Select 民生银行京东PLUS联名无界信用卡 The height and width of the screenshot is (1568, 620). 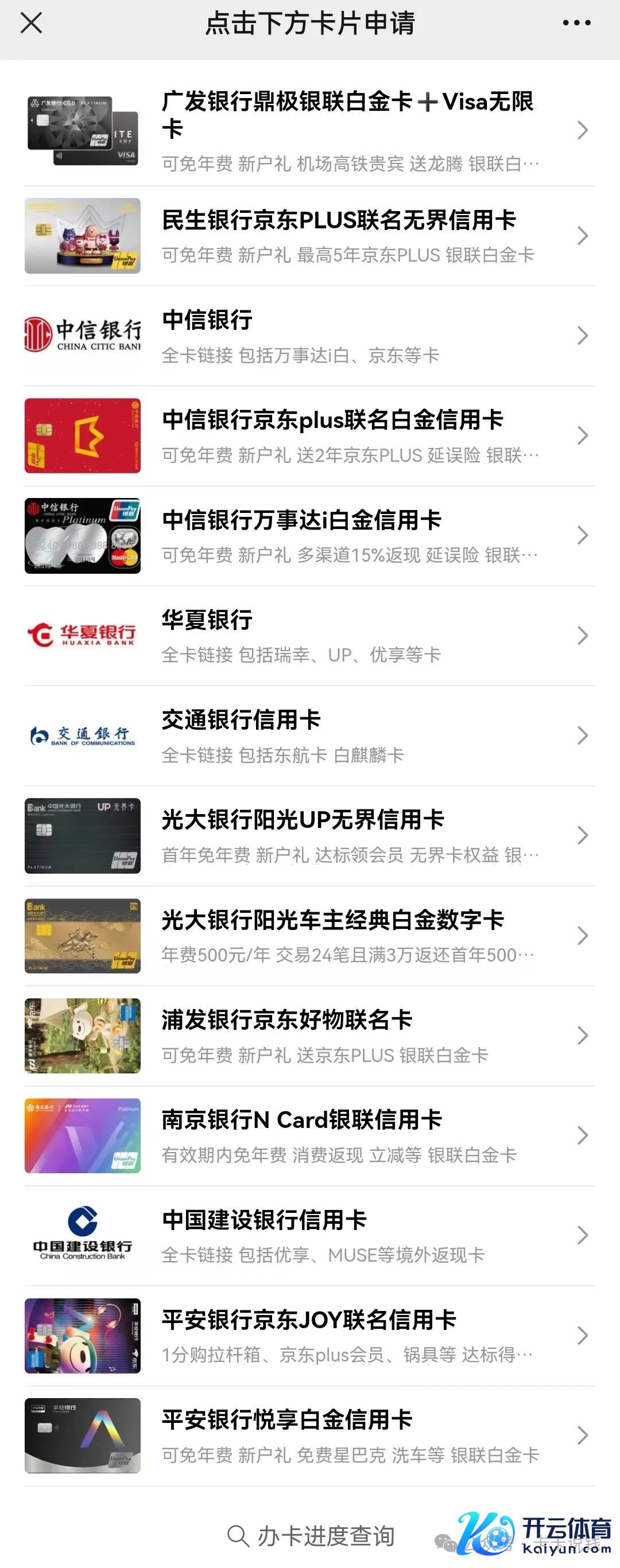click(339, 236)
